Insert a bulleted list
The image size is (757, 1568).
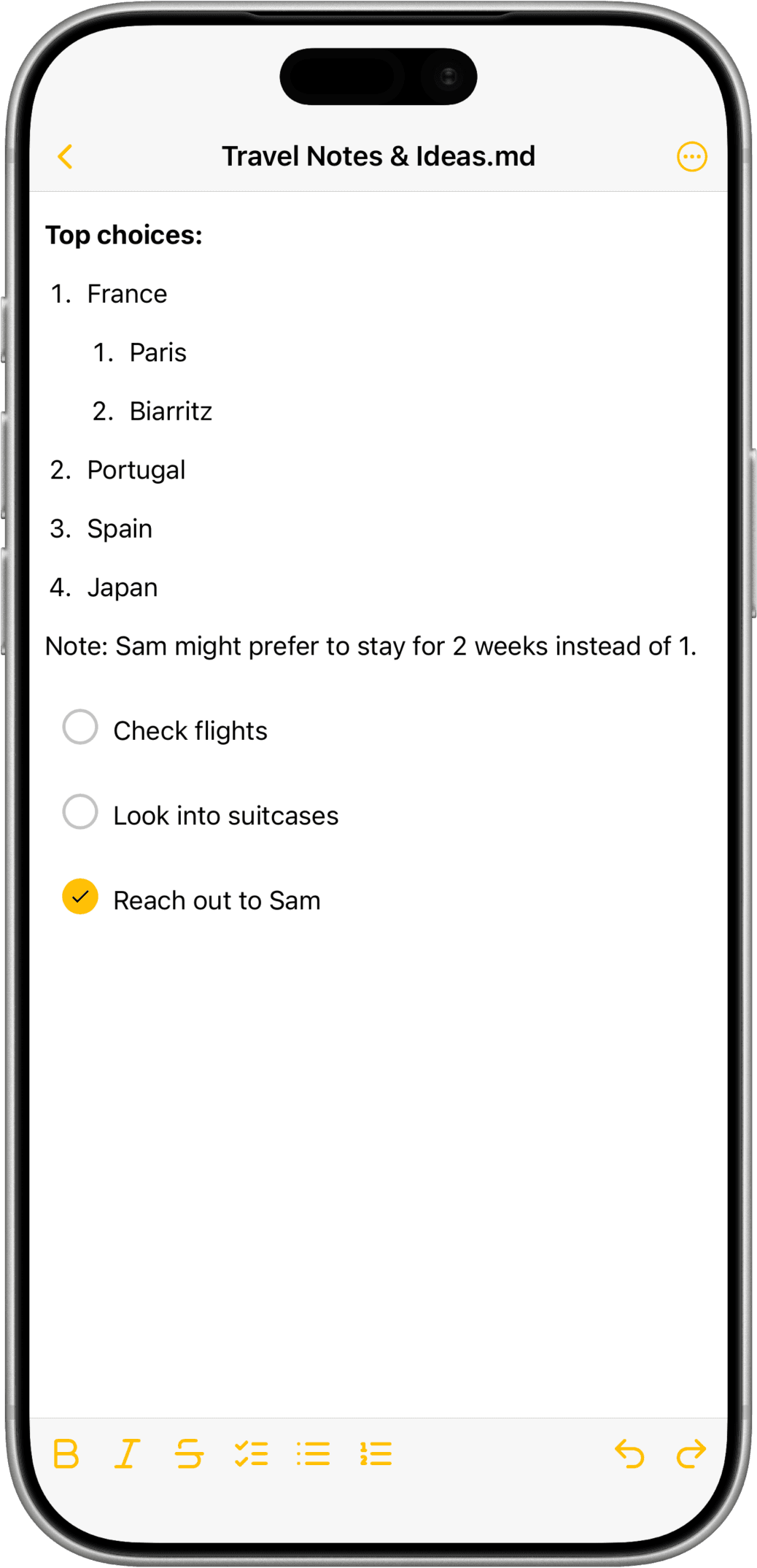[x=313, y=1453]
